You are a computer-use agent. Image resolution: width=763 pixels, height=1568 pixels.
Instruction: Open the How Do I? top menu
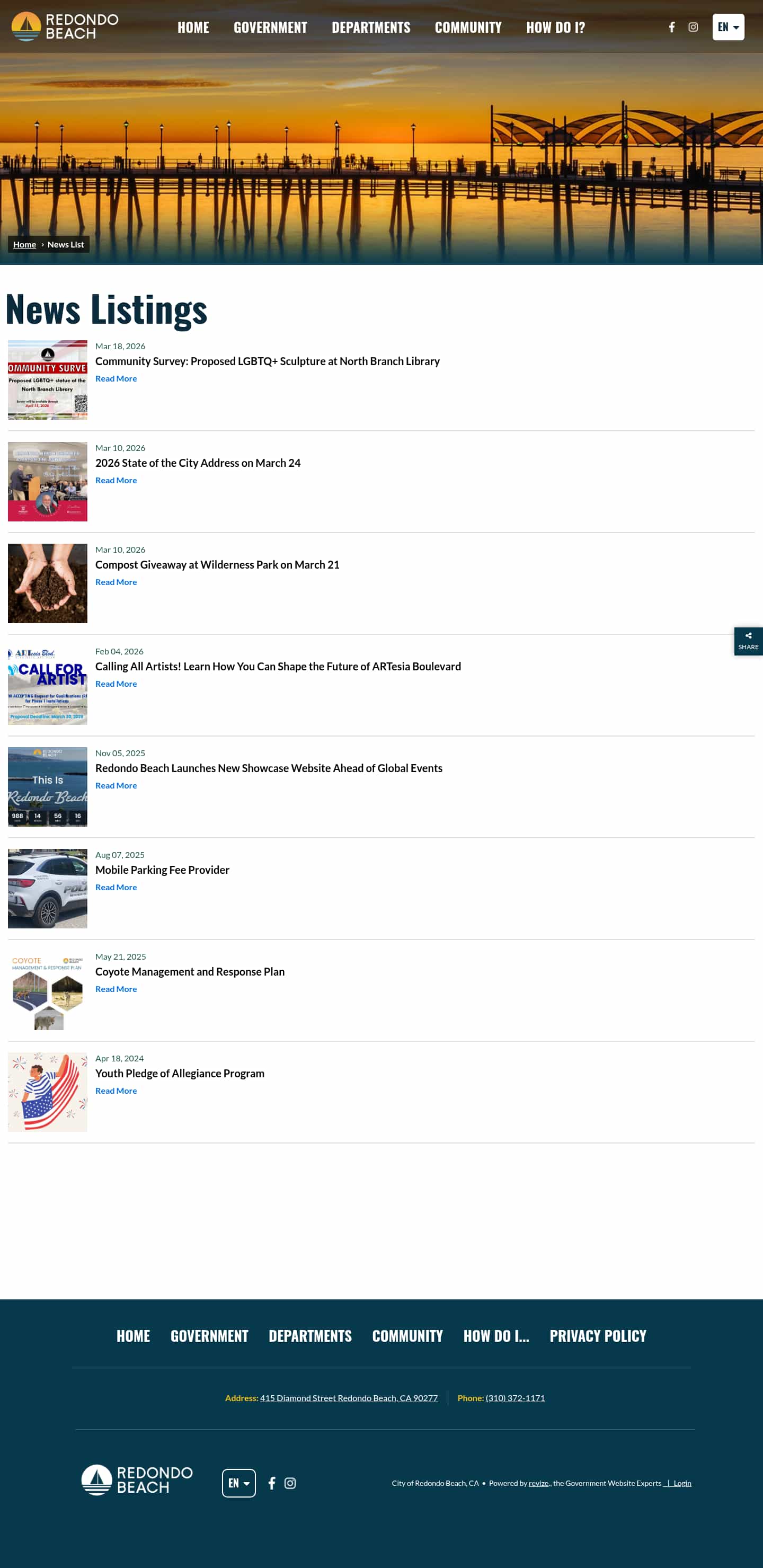click(x=555, y=28)
